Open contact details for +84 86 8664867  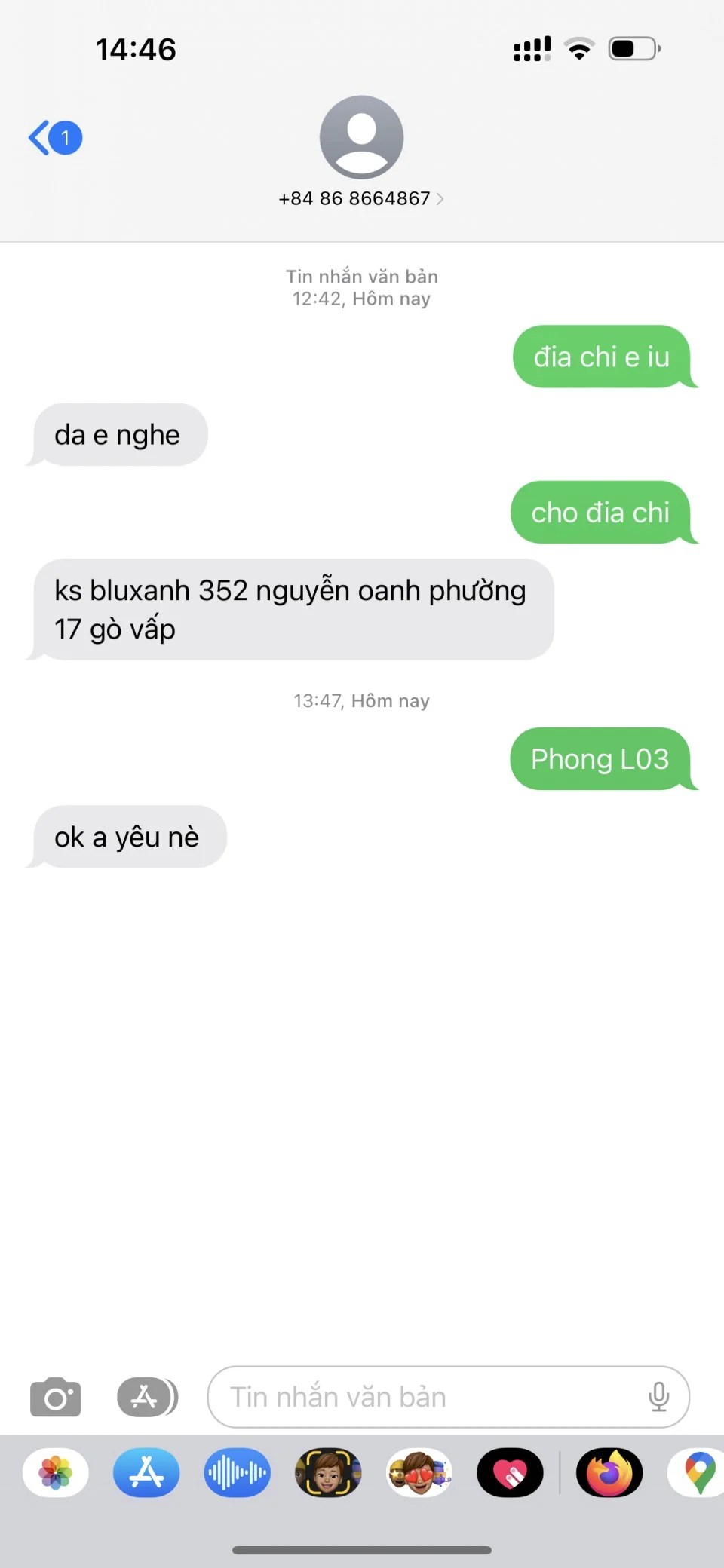pos(361,198)
